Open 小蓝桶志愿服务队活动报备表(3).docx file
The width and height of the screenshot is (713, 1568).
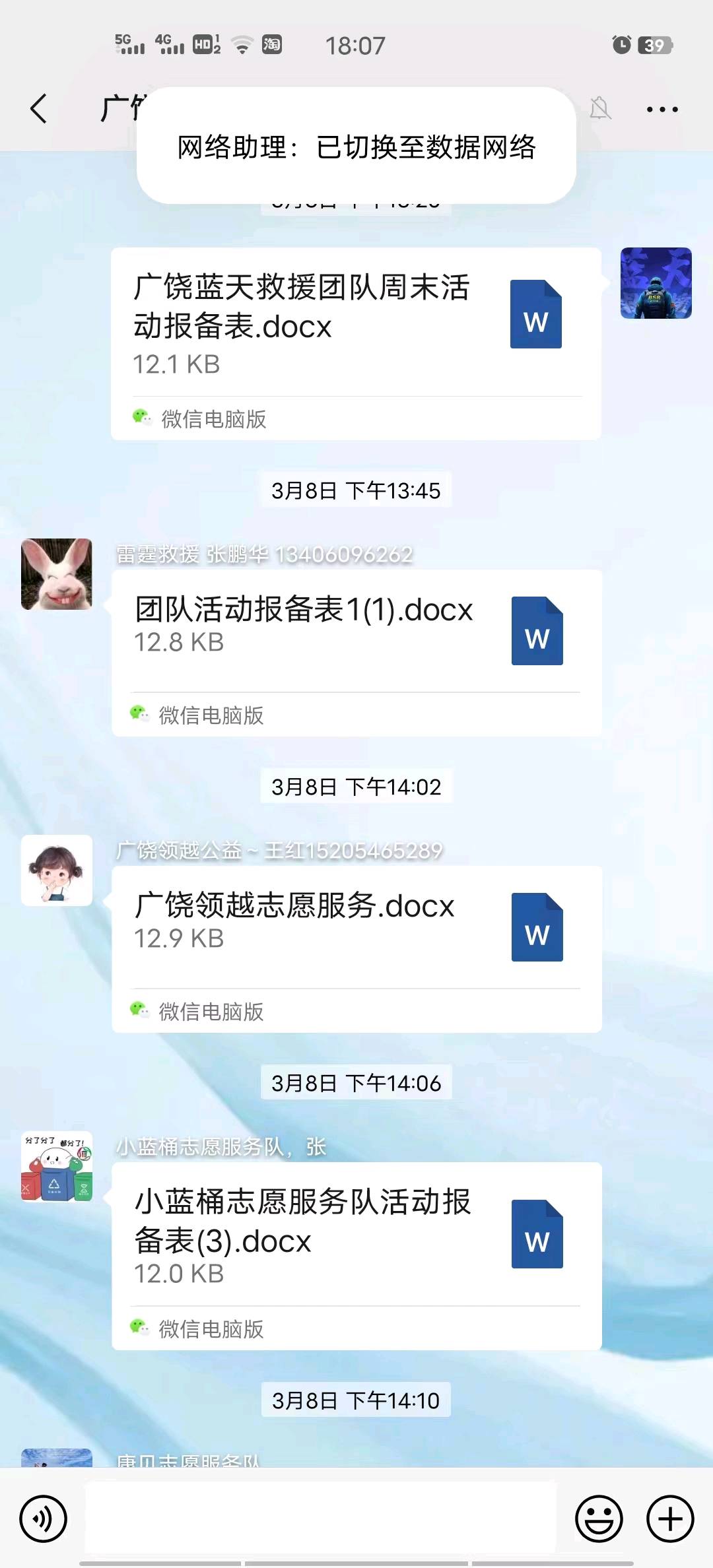click(356, 1256)
